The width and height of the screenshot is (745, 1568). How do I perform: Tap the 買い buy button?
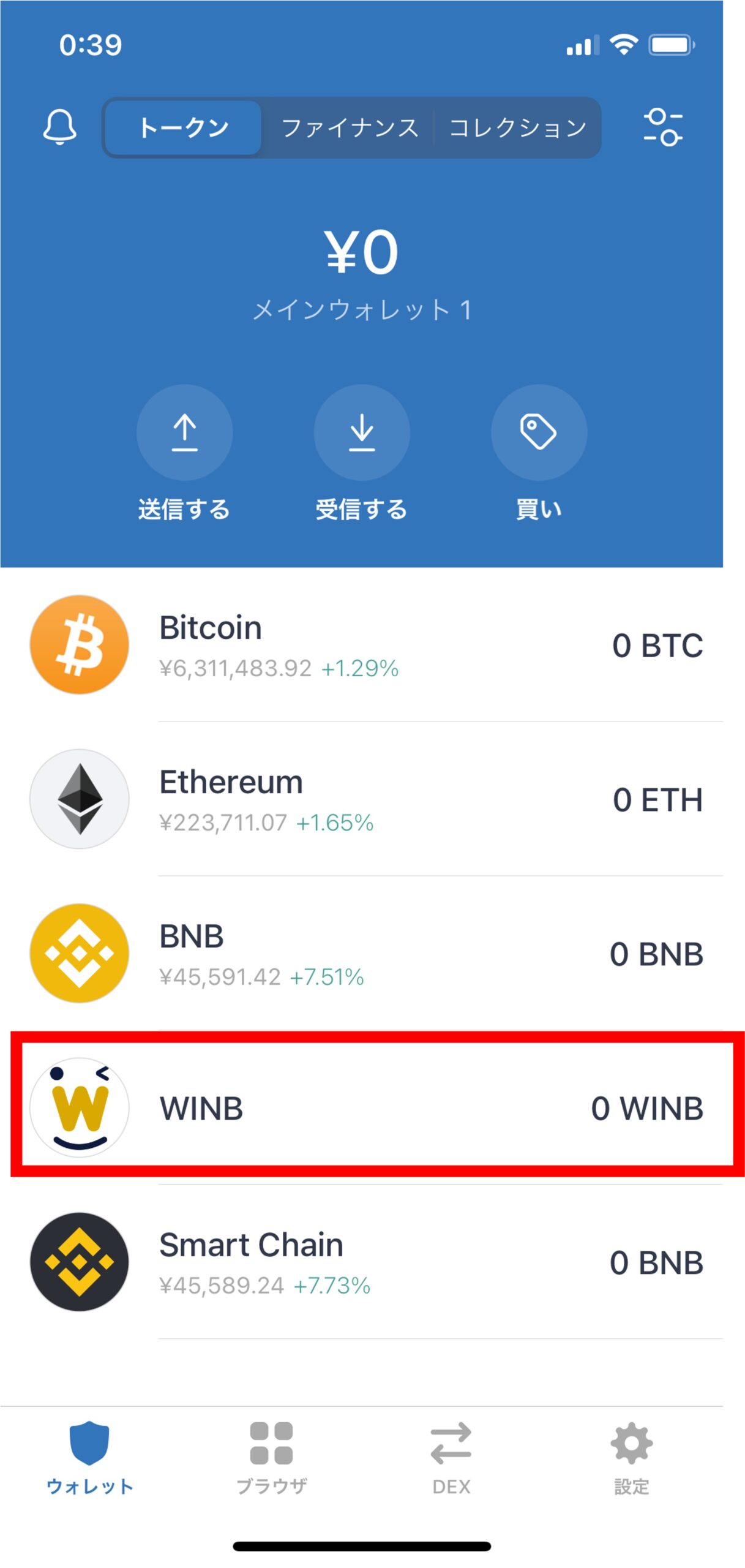pos(539,453)
